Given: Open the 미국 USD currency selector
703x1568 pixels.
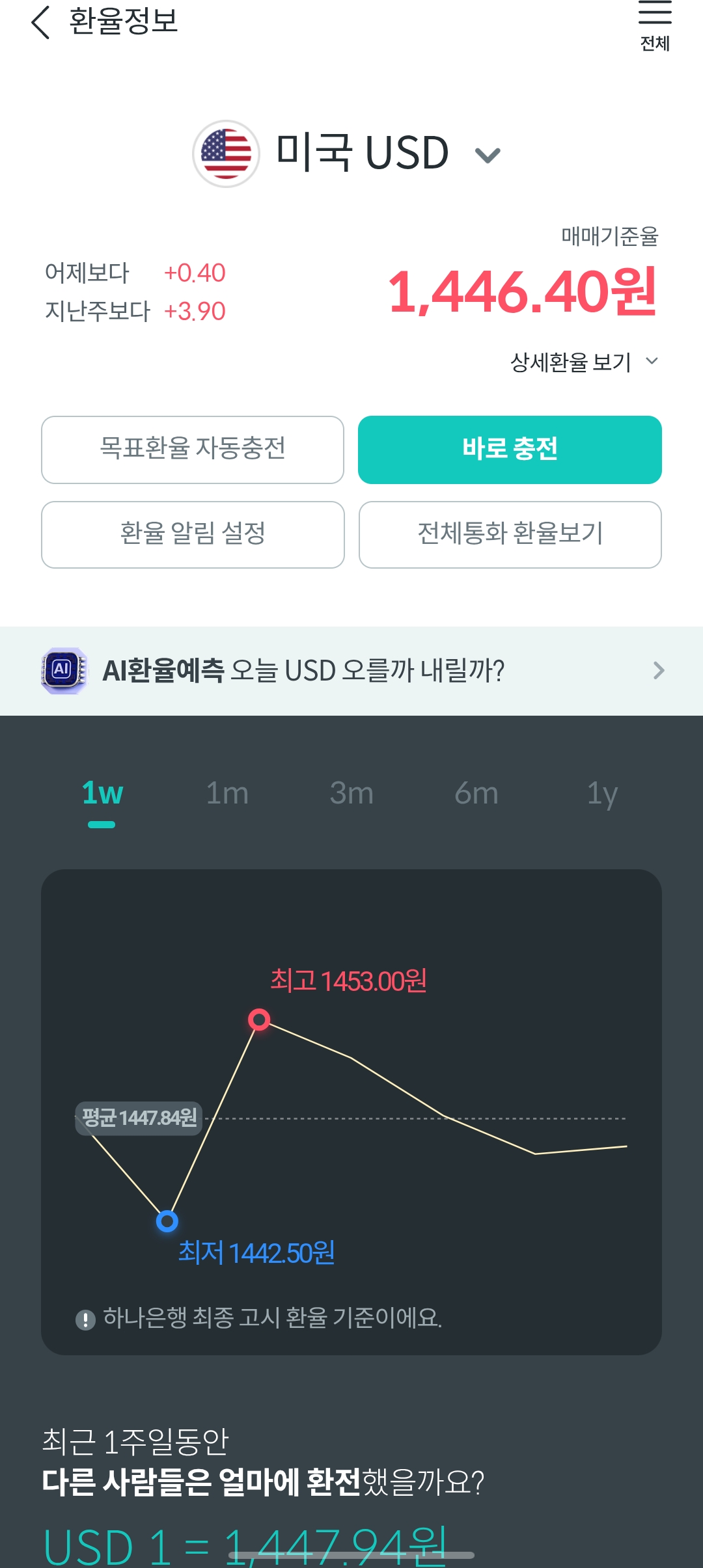Looking at the screenshot, I should pyautogui.click(x=351, y=154).
